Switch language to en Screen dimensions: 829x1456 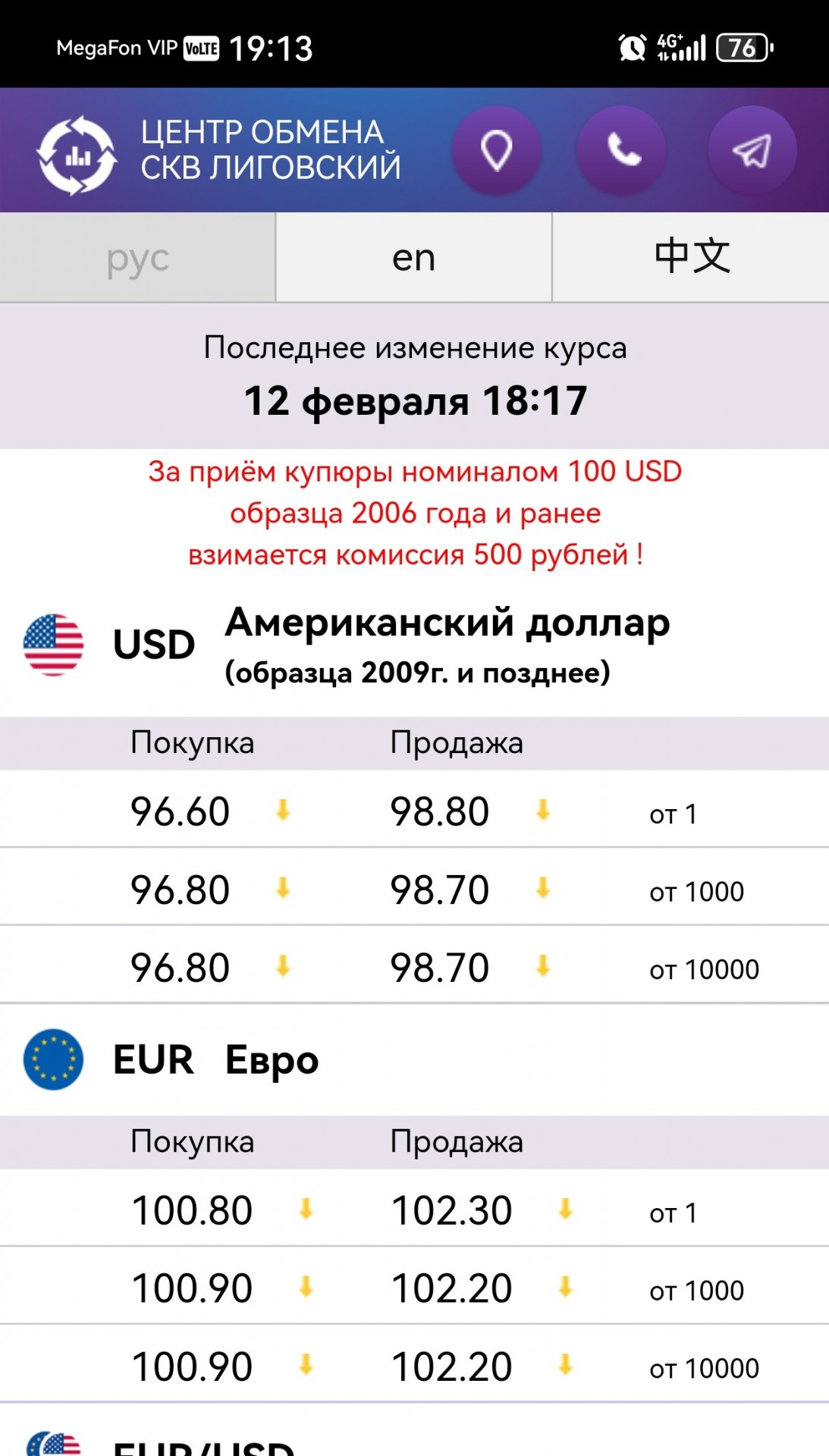[414, 258]
